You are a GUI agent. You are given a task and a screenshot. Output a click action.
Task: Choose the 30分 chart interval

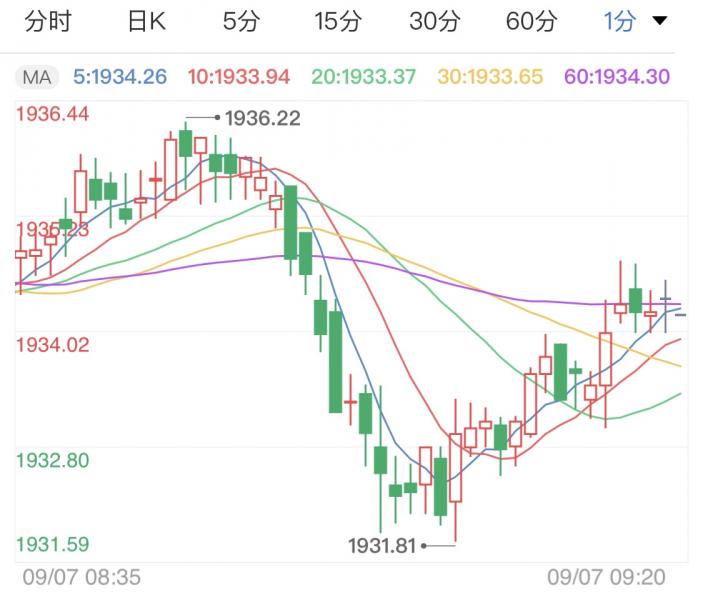tap(434, 22)
